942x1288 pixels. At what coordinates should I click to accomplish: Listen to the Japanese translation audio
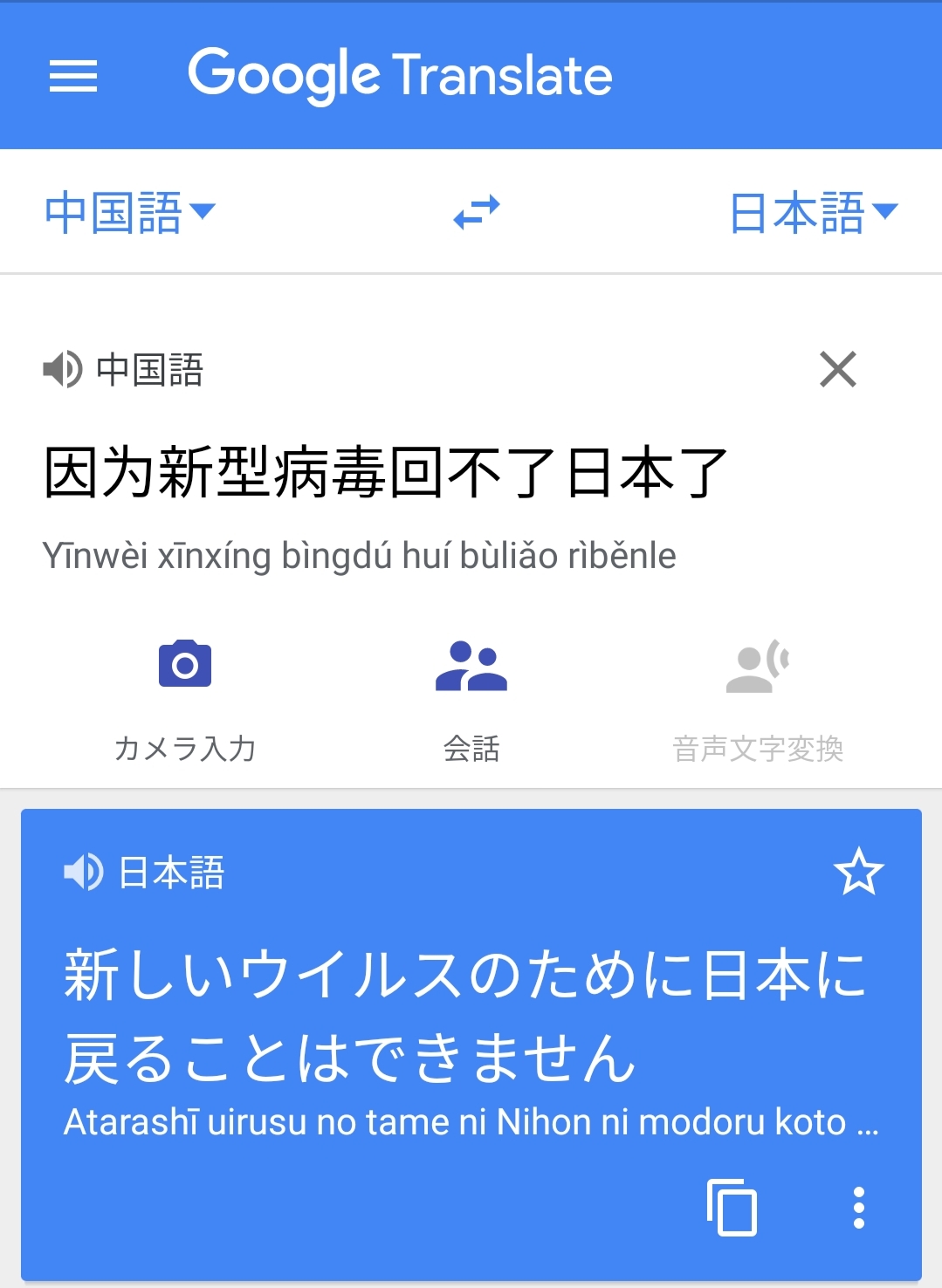click(83, 872)
